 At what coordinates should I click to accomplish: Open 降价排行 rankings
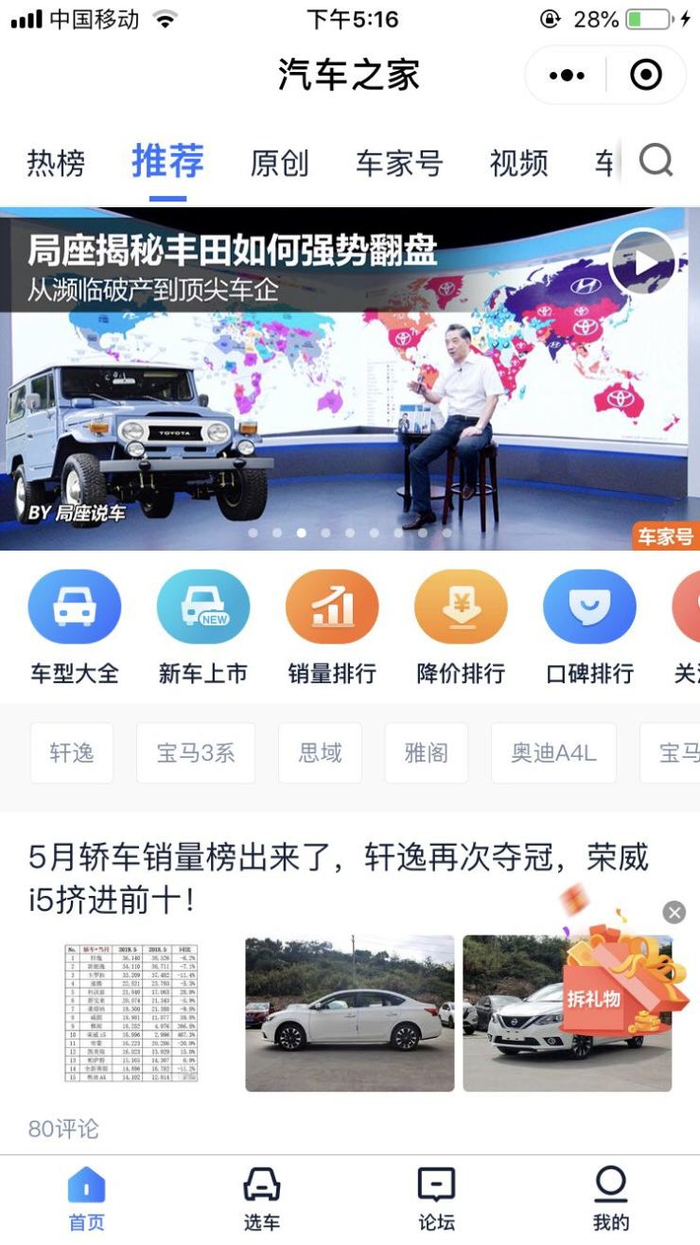(461, 625)
